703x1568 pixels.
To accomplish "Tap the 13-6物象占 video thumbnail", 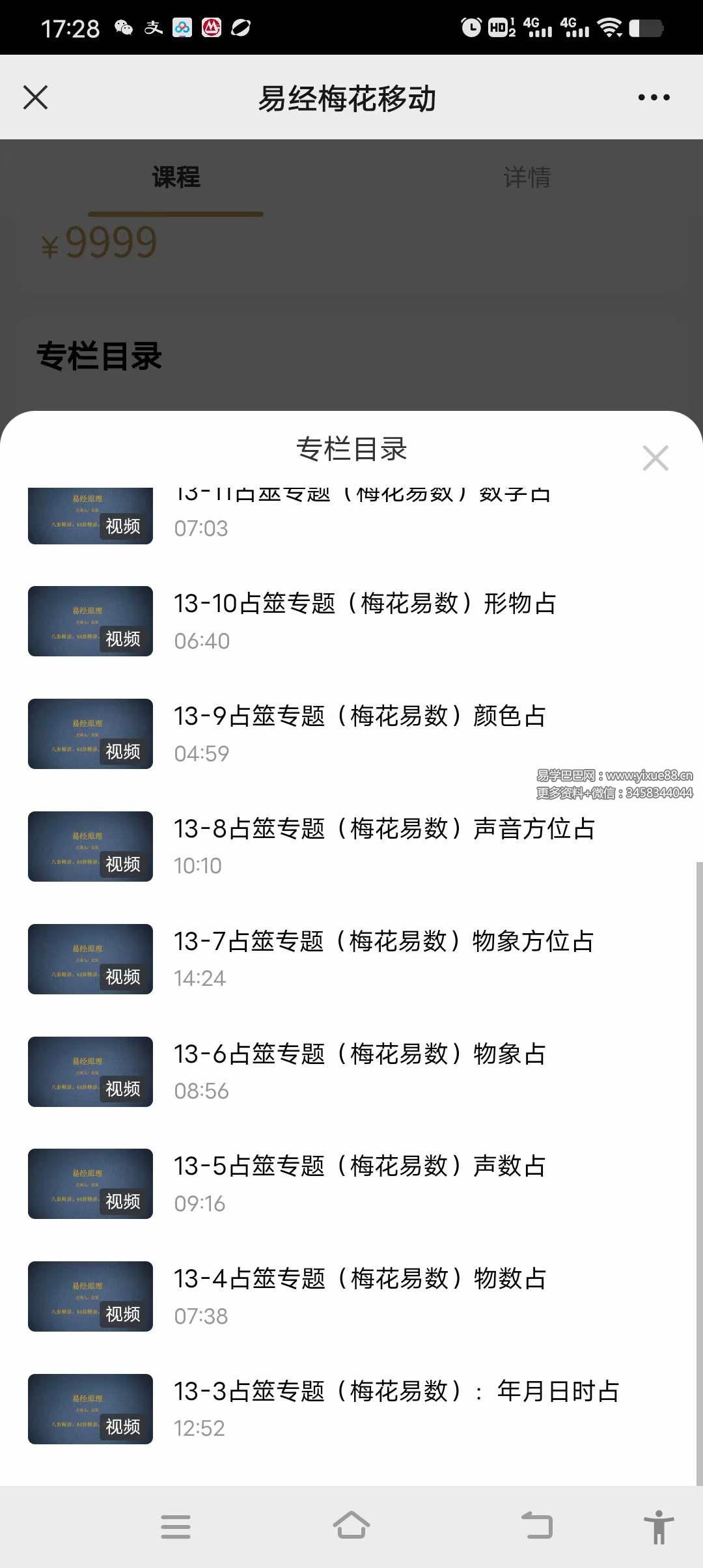I will (x=89, y=1072).
